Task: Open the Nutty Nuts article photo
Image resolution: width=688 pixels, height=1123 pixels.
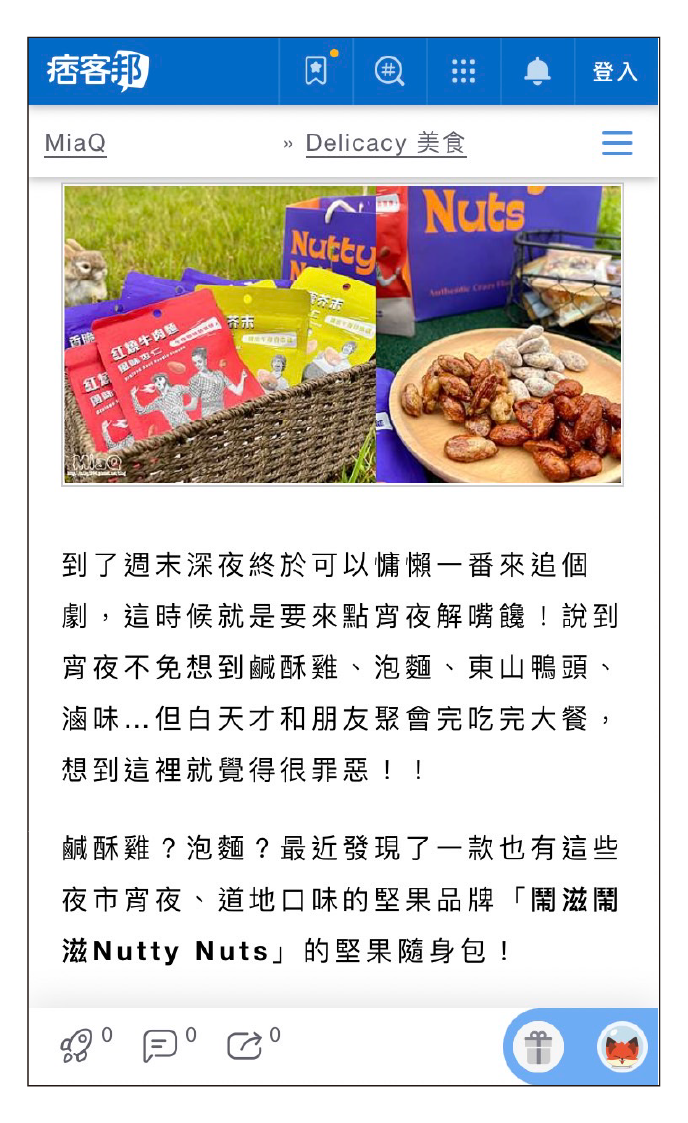Action: 342,334
